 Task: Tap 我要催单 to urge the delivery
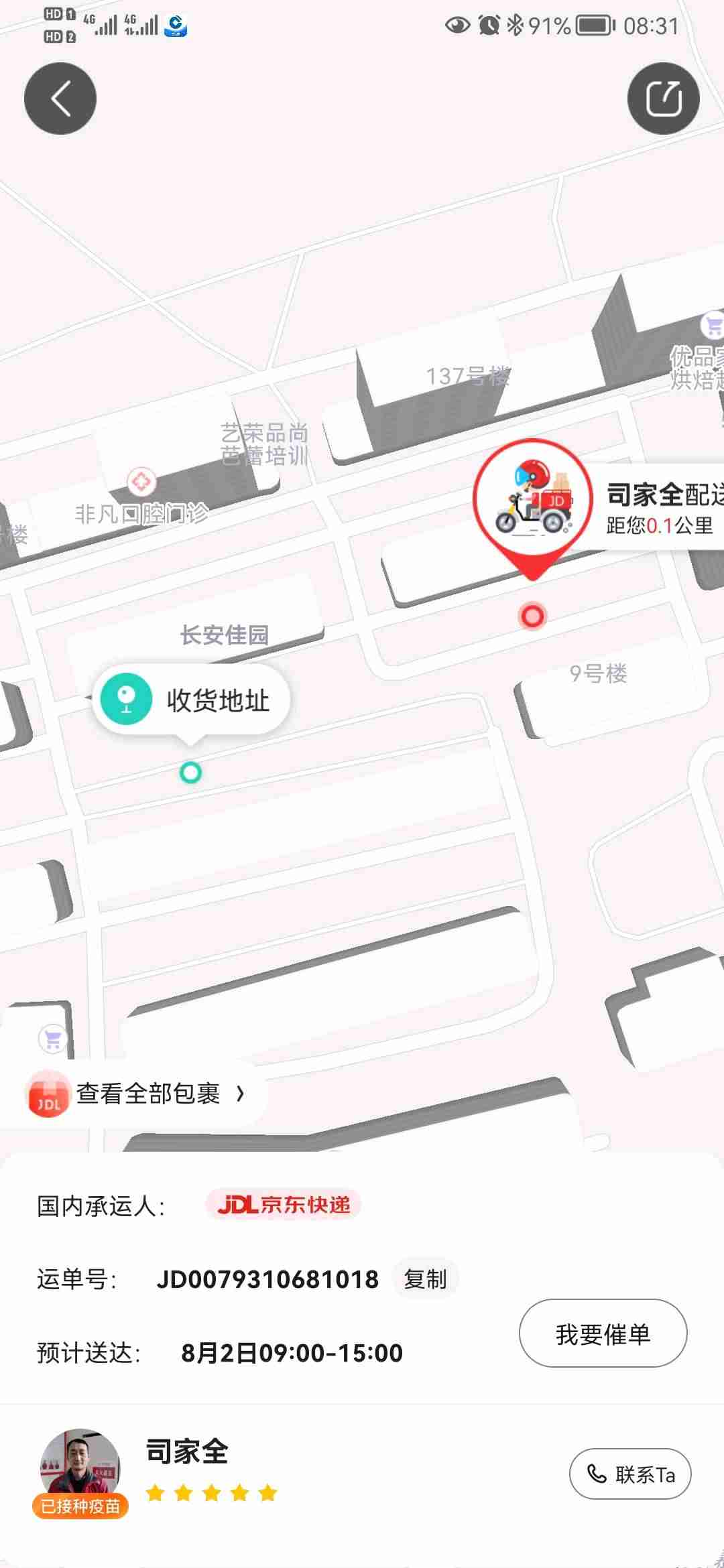[603, 1334]
